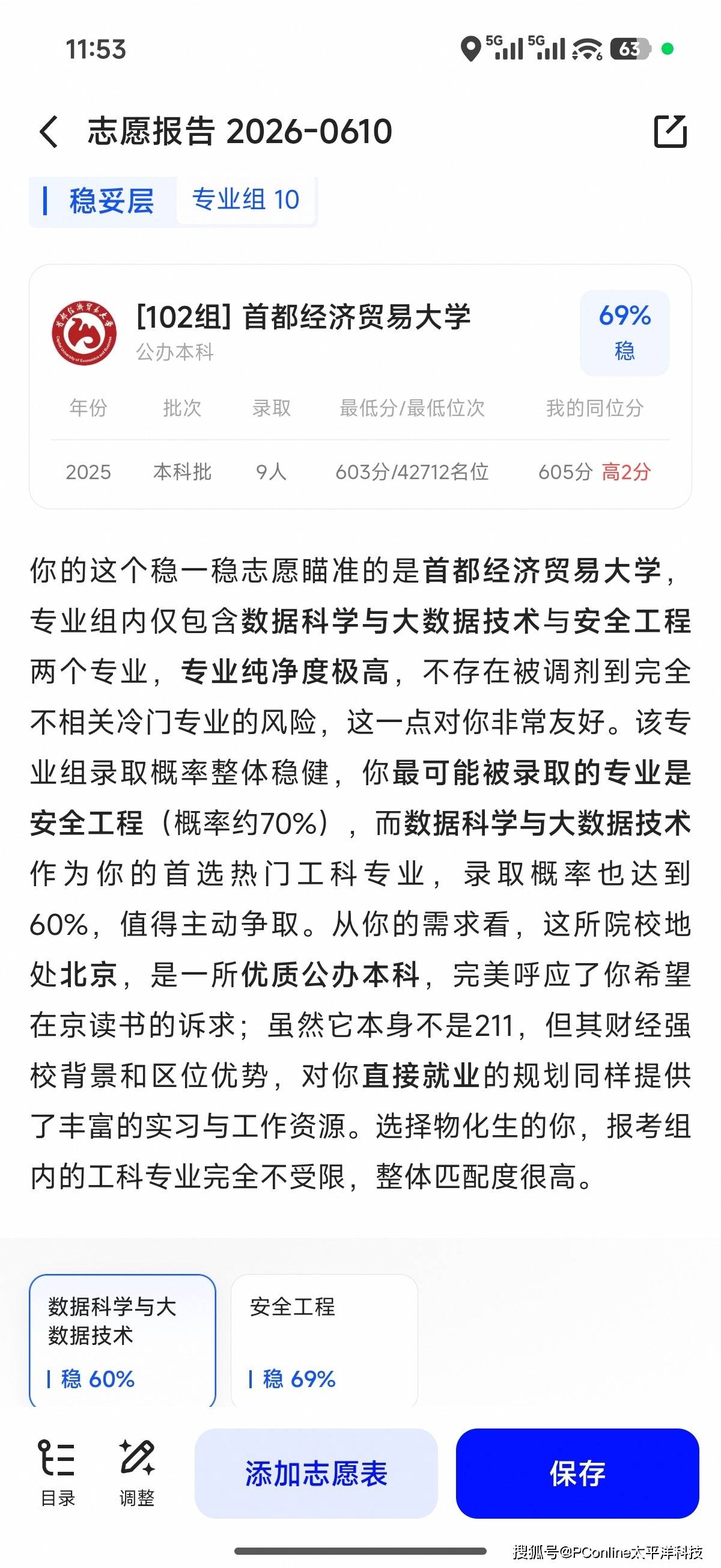721x1568 pixels.
Task: Tap the 调整 adjust button
Action: (137, 1472)
